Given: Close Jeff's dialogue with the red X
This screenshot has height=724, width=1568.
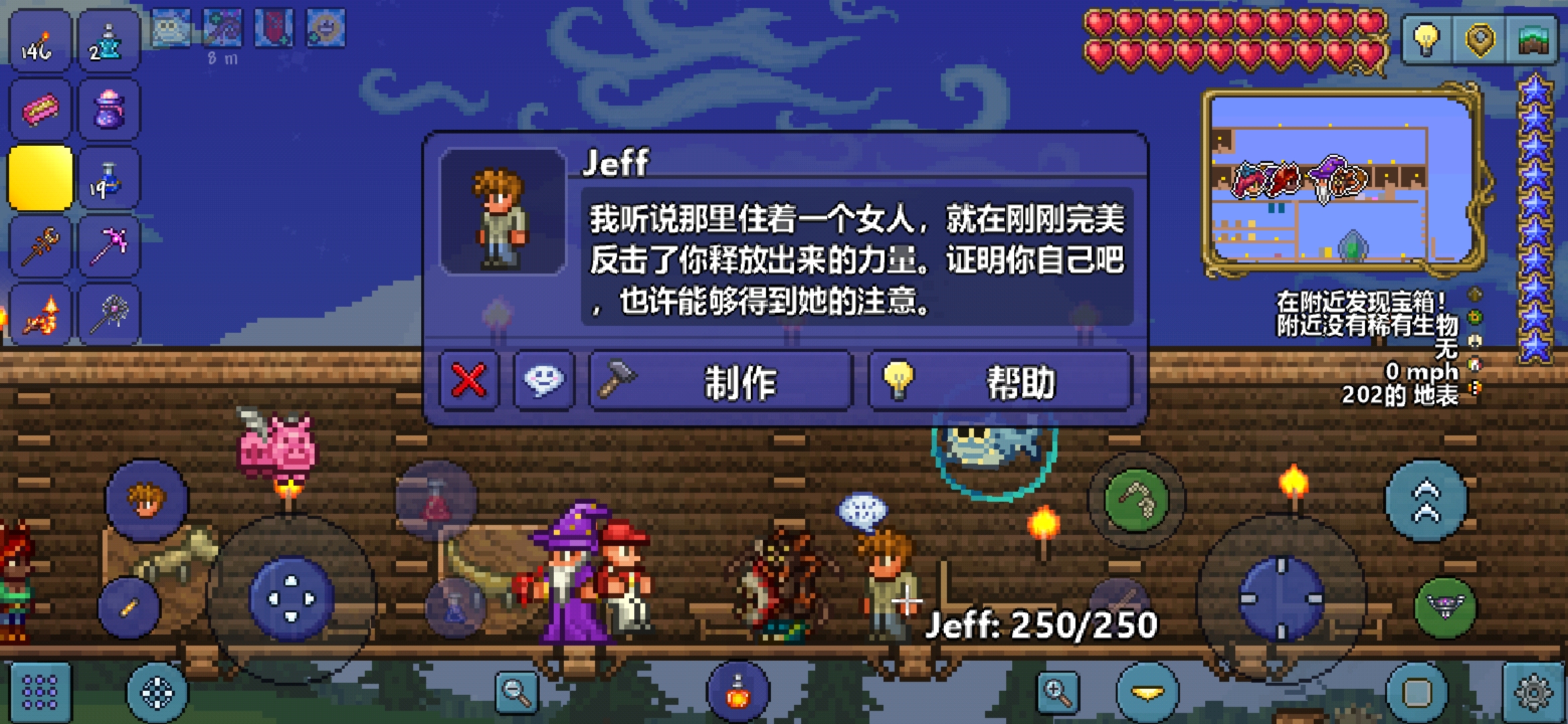Looking at the screenshot, I should click(469, 381).
